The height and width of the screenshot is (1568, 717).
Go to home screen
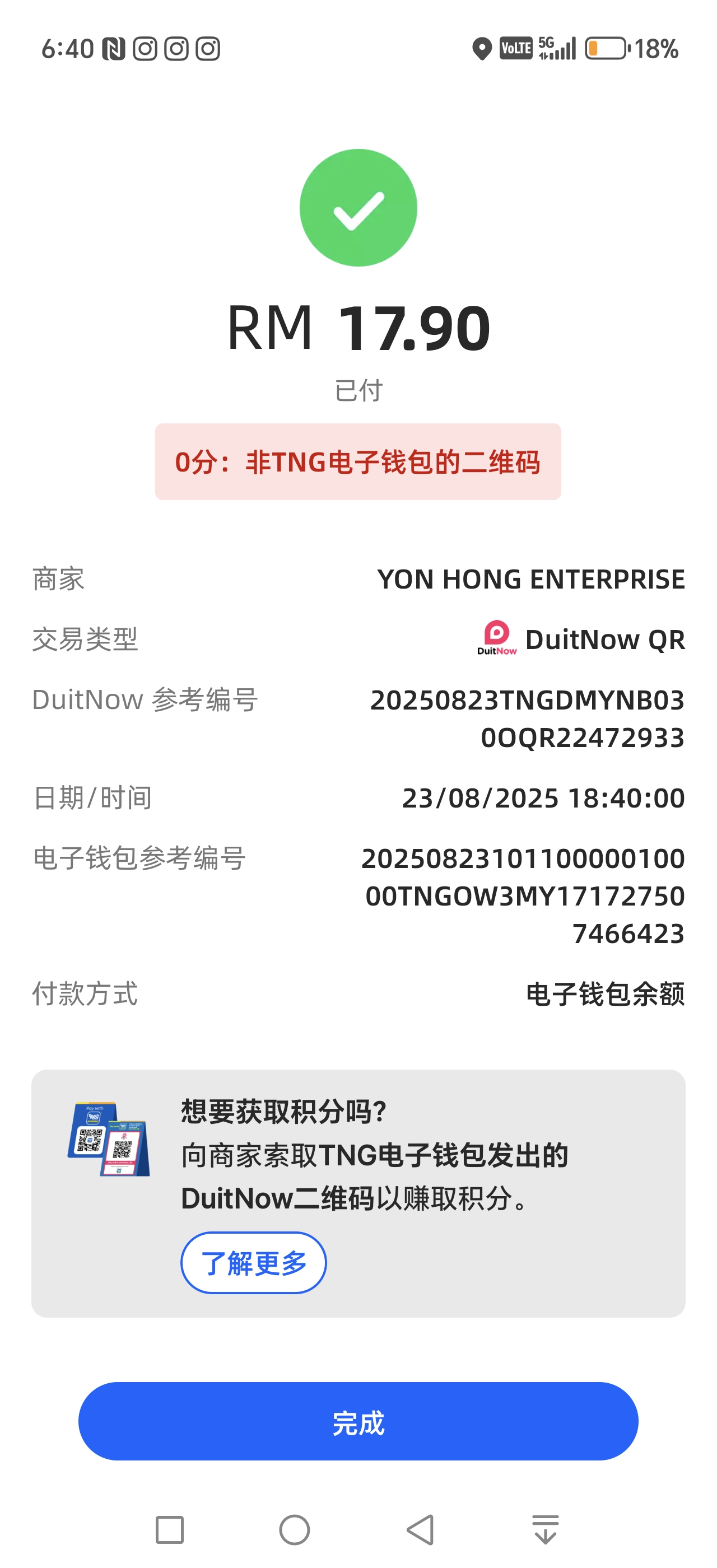[x=295, y=1530]
